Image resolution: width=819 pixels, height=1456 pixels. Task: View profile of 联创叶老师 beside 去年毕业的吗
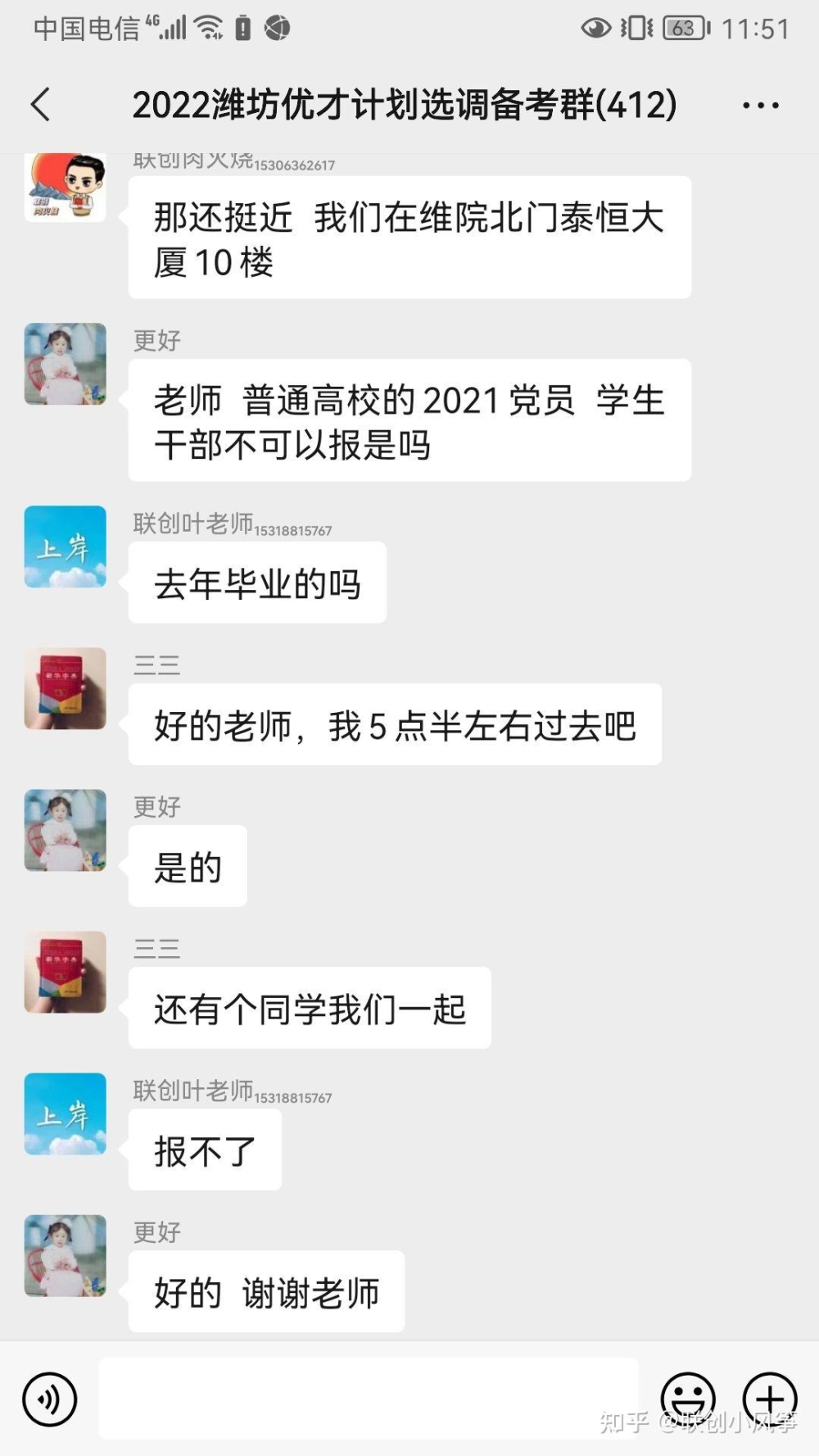[66, 547]
